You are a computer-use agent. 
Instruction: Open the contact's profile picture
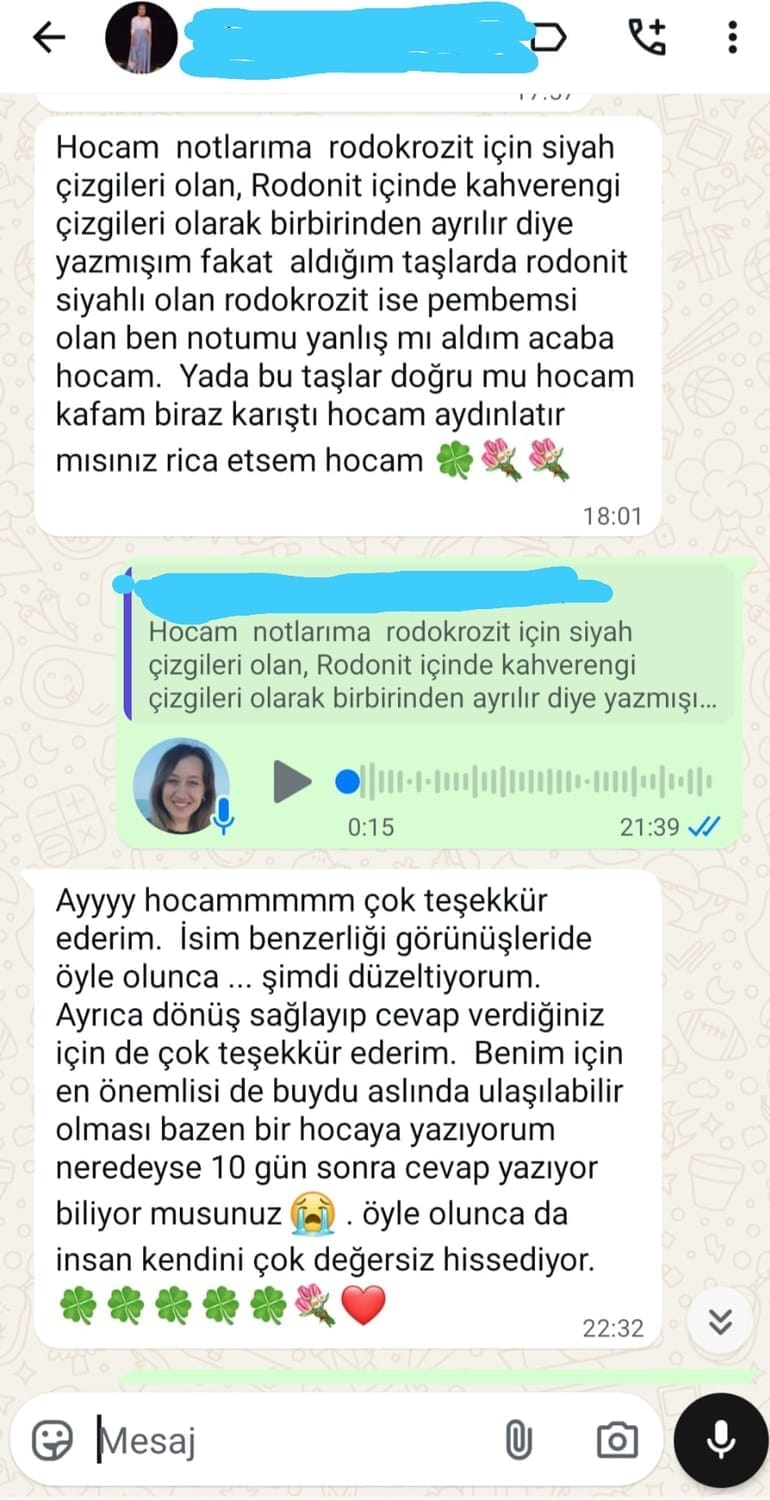tap(141, 38)
